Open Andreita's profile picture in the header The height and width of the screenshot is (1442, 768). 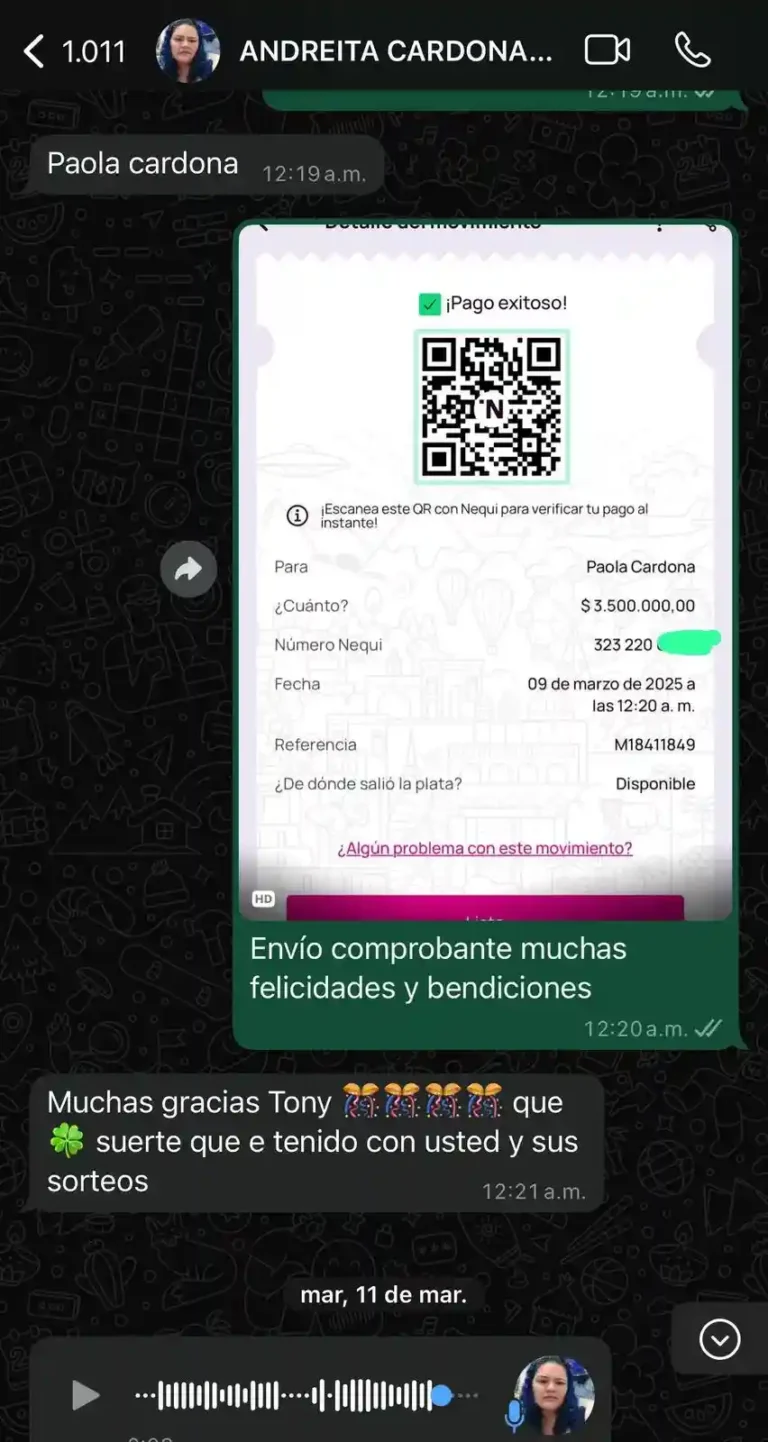(x=186, y=50)
